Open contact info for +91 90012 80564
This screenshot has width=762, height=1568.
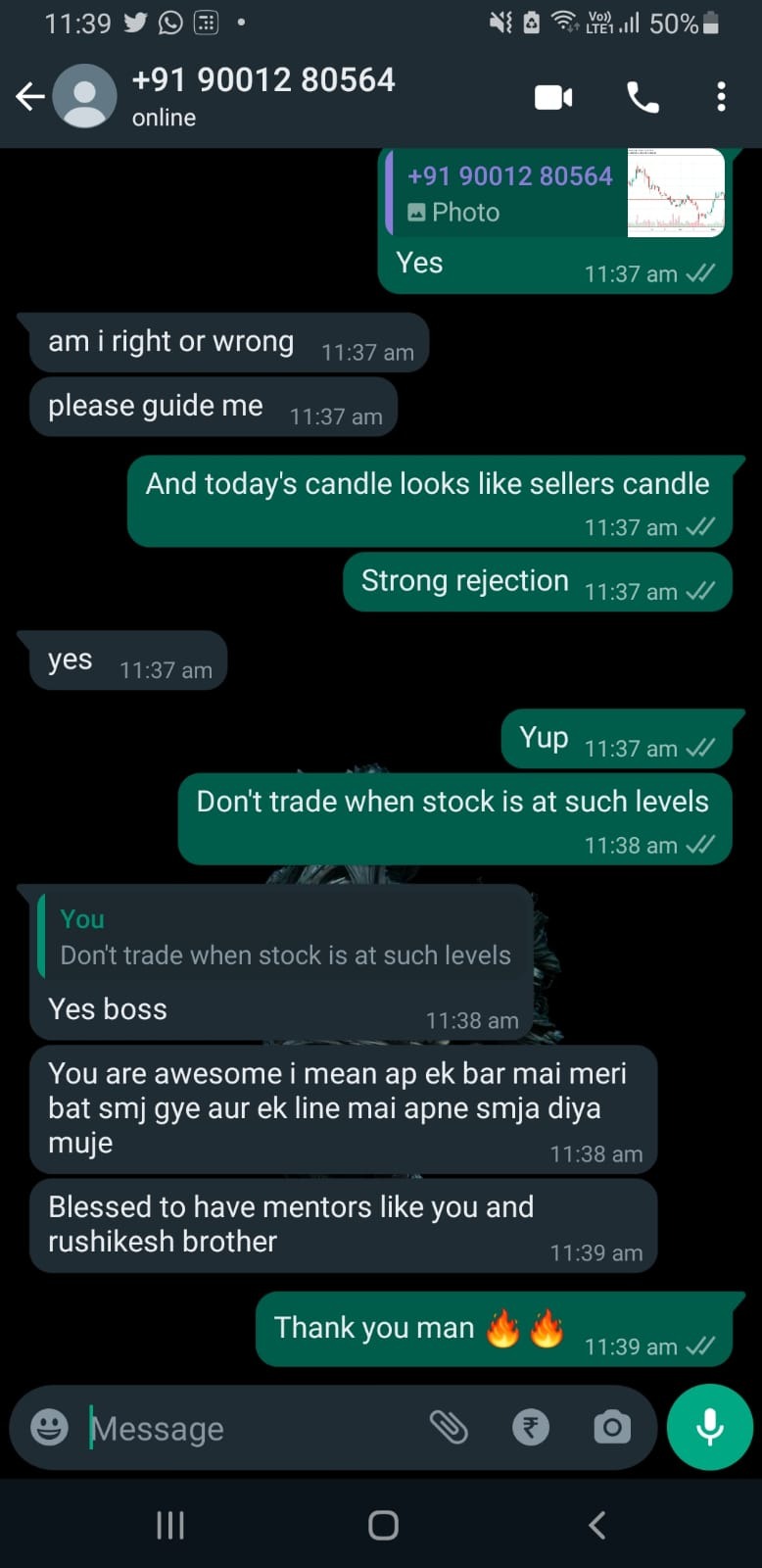click(262, 95)
